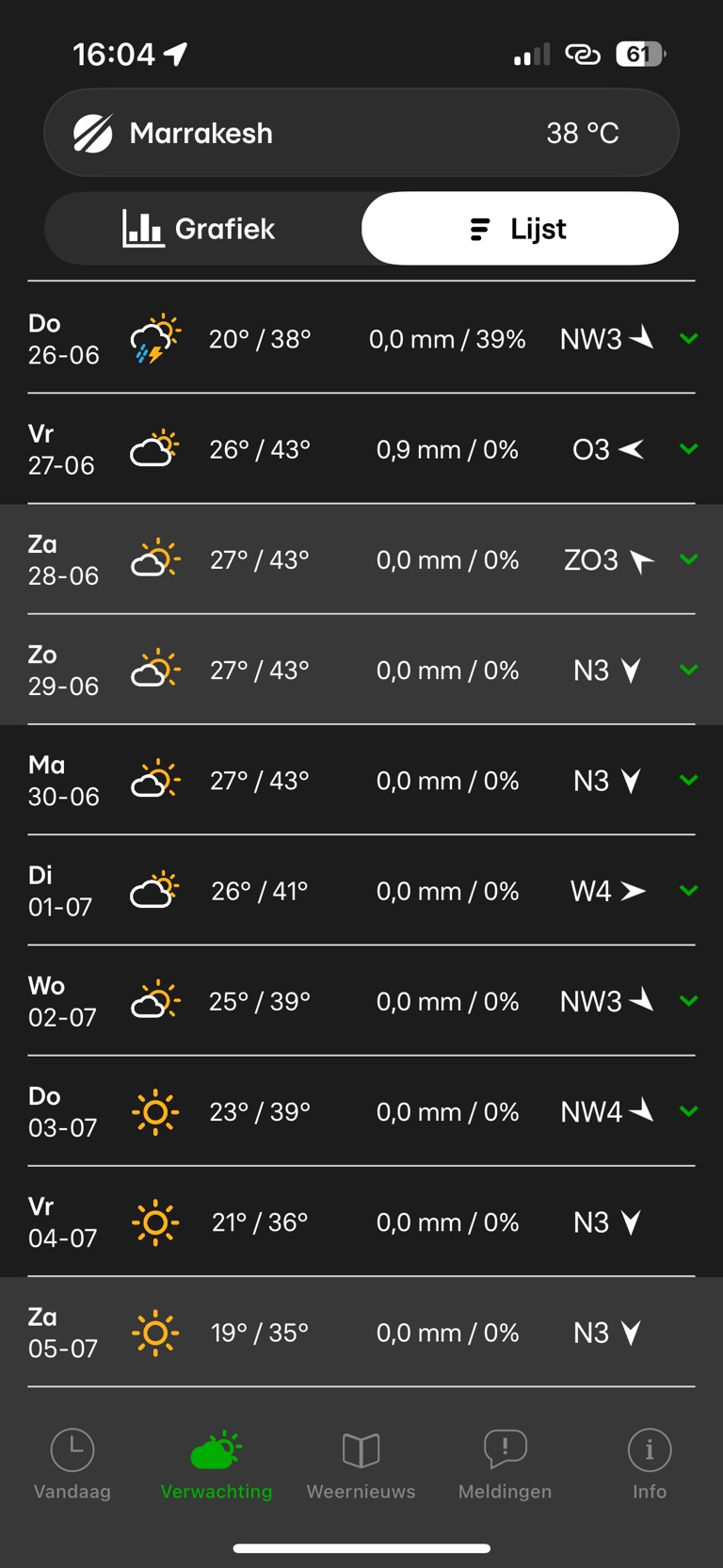The width and height of the screenshot is (723, 1568).
Task: Open the Marrakesh location selector
Action: coord(361,133)
